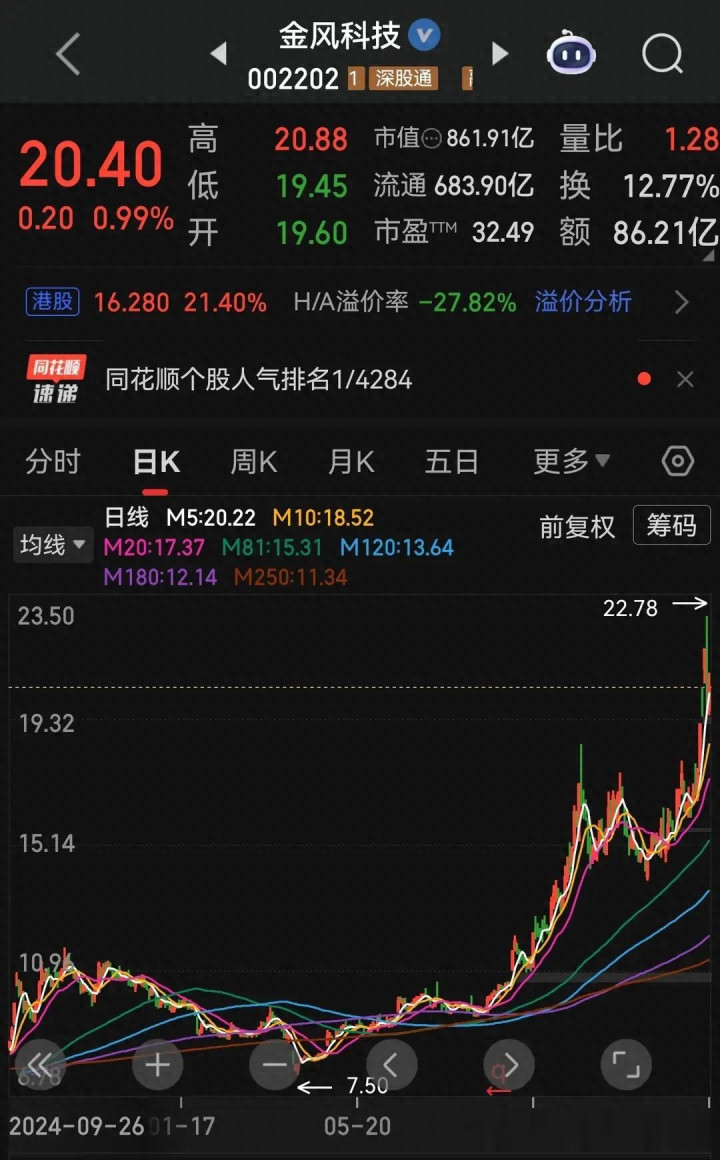The height and width of the screenshot is (1160, 720).
Task: Switch to the 周K chart tab
Action: (254, 461)
